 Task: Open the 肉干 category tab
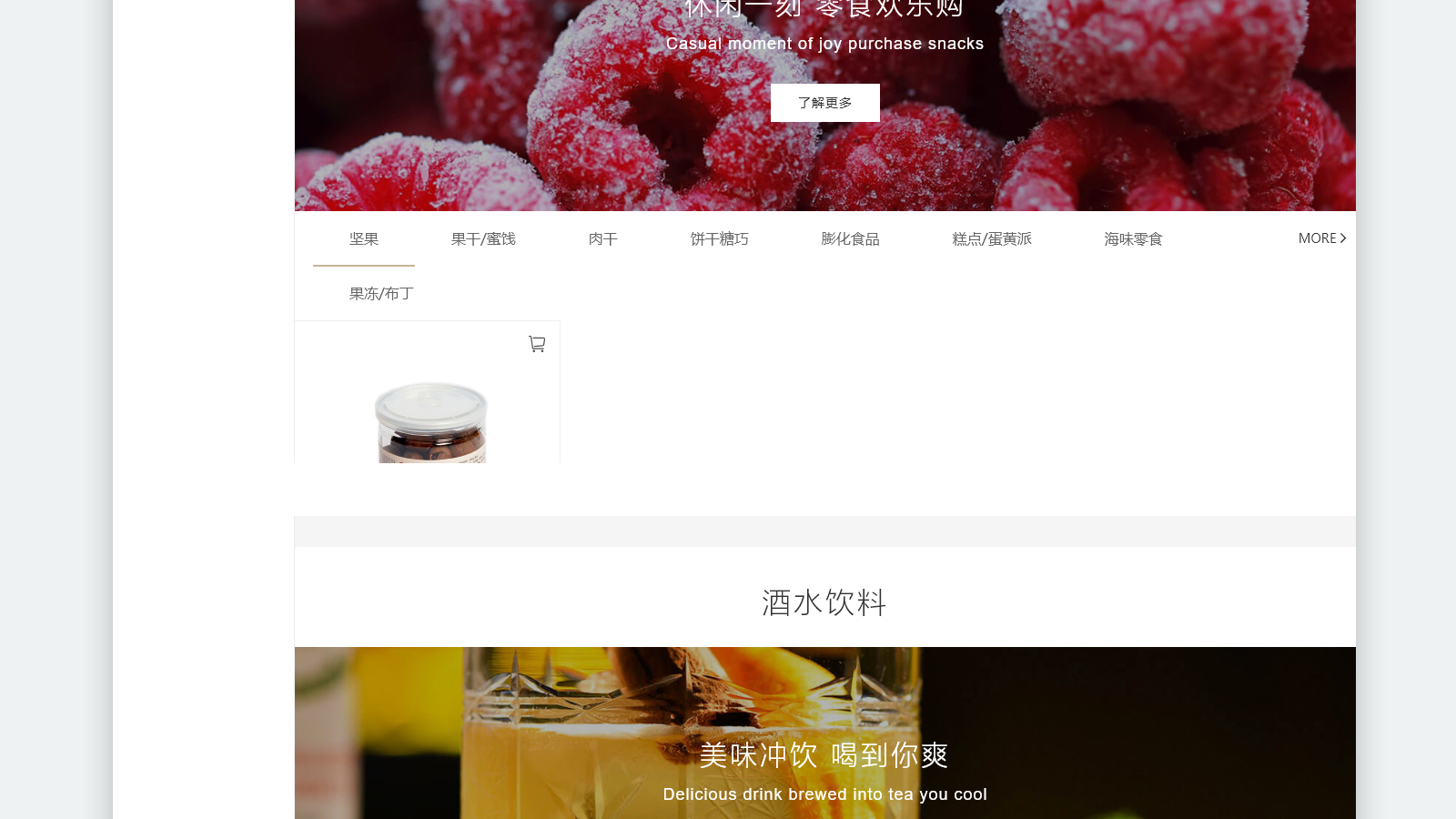click(x=602, y=238)
